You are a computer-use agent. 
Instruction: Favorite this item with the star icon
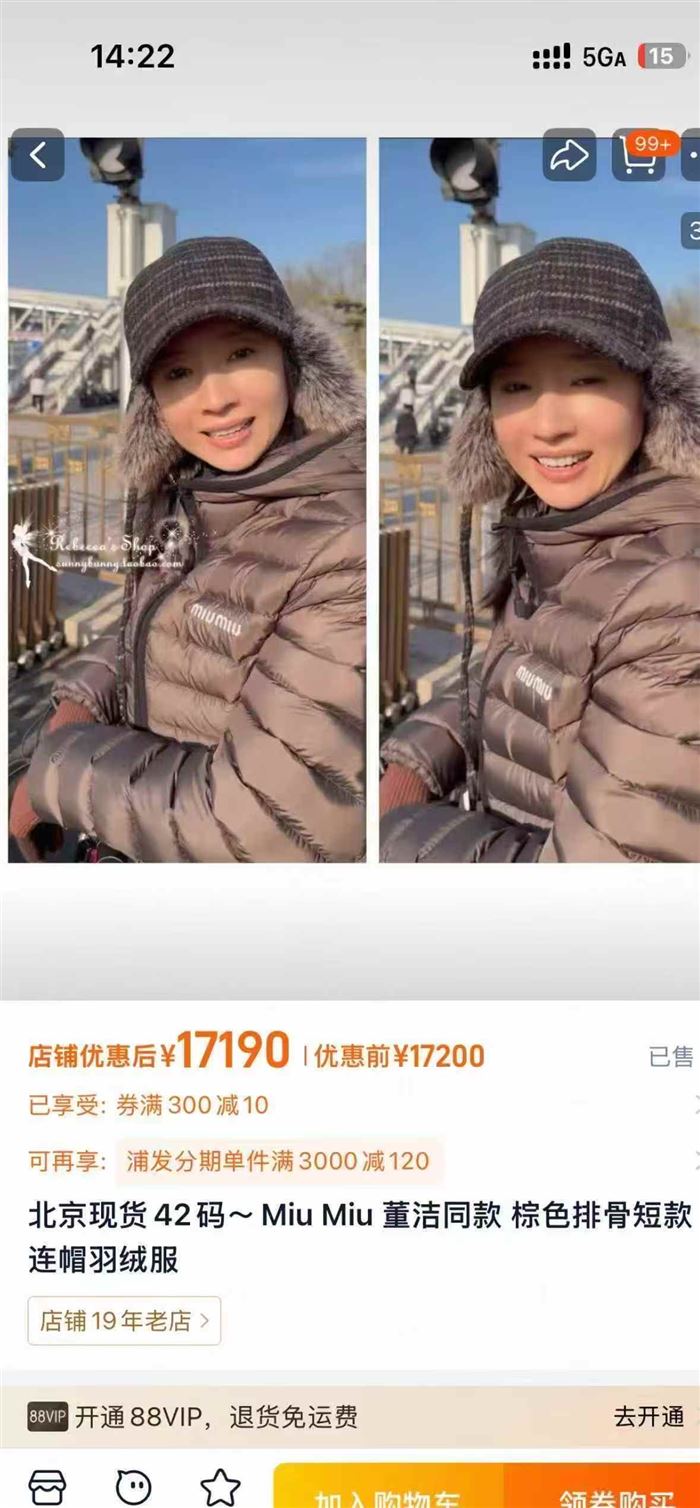click(x=220, y=1486)
